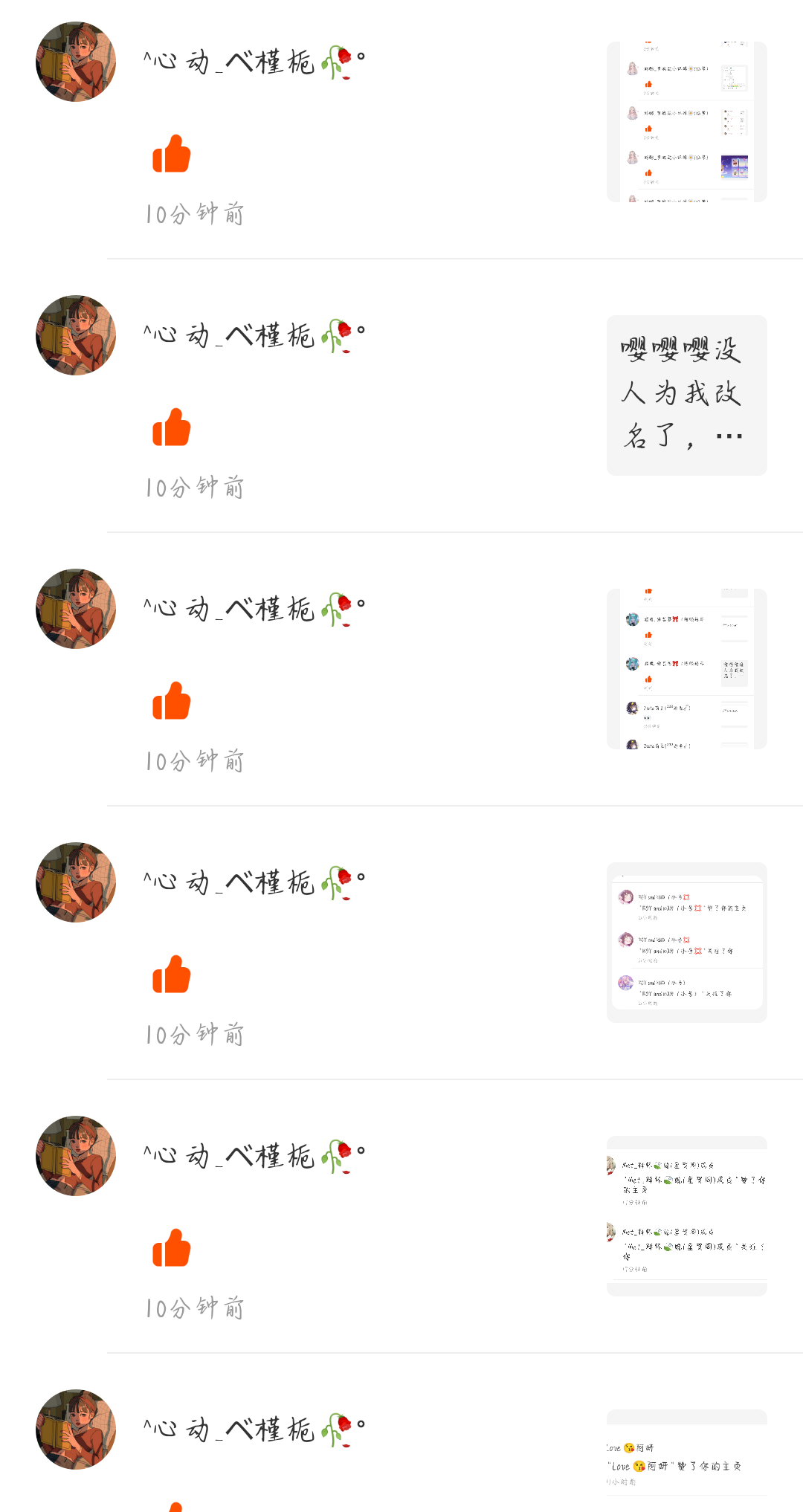Open the liked post "嘤嘤嘤没人为我改名了"
This screenshot has height=1512, width=803.
[x=686, y=395]
